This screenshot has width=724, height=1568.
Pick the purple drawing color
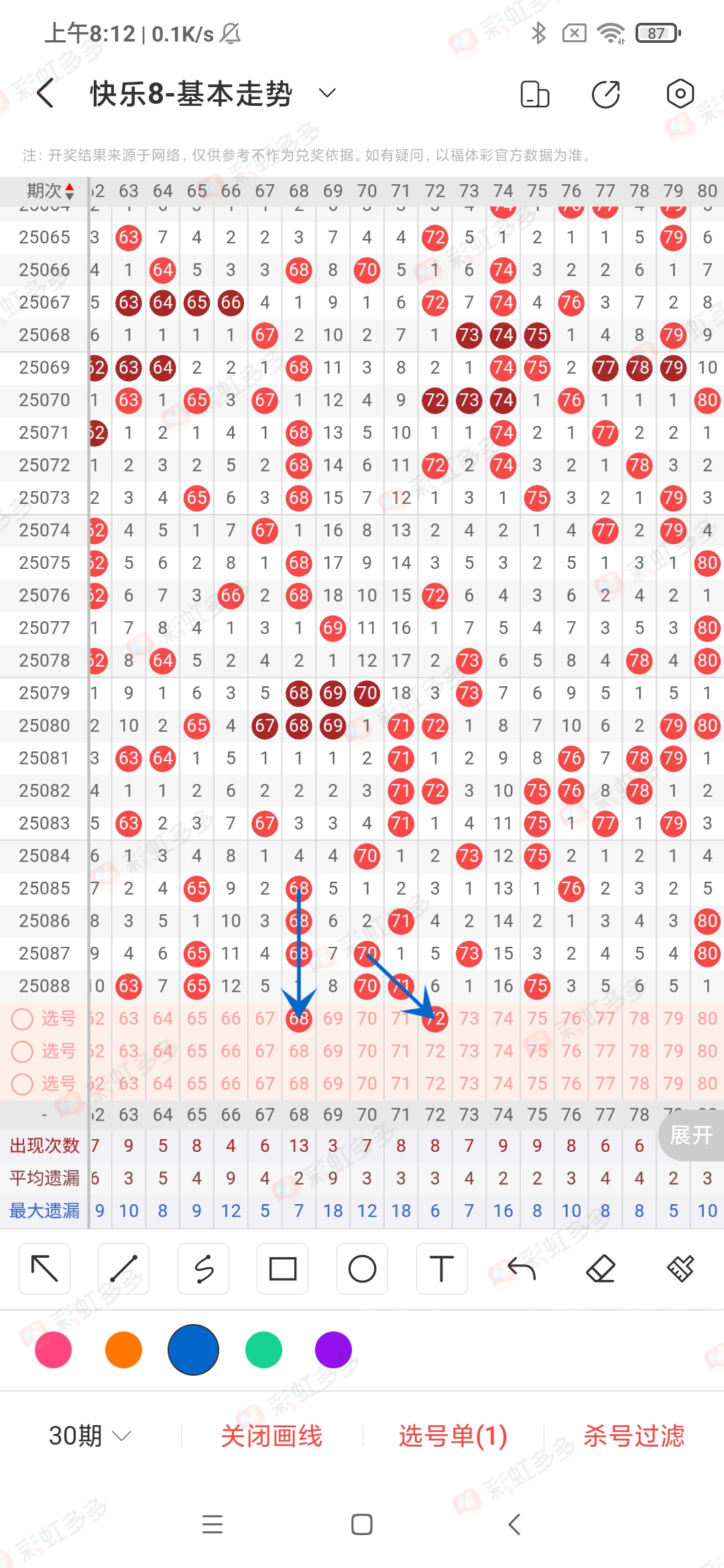(x=333, y=1350)
